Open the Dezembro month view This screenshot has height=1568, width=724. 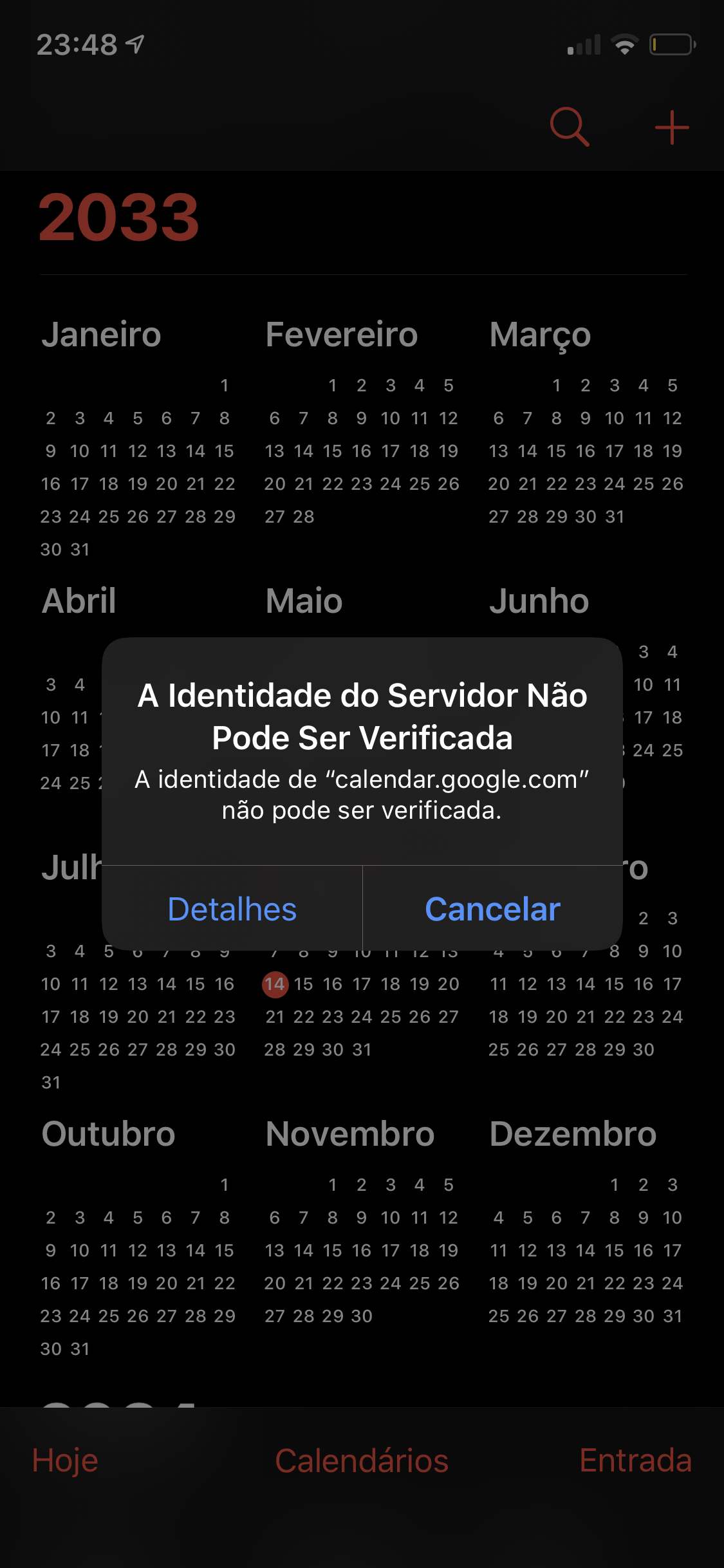point(573,1134)
